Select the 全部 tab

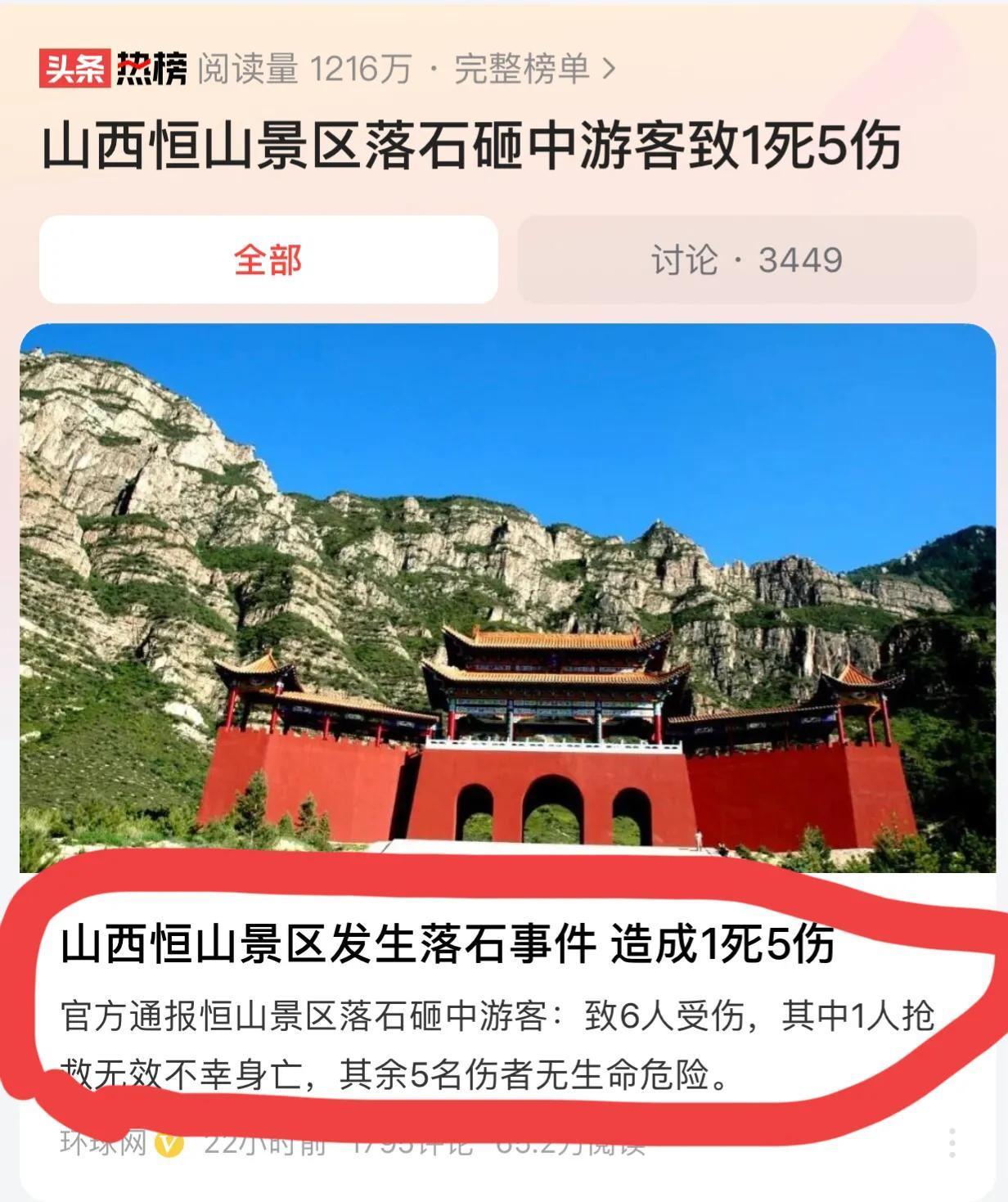point(268,260)
